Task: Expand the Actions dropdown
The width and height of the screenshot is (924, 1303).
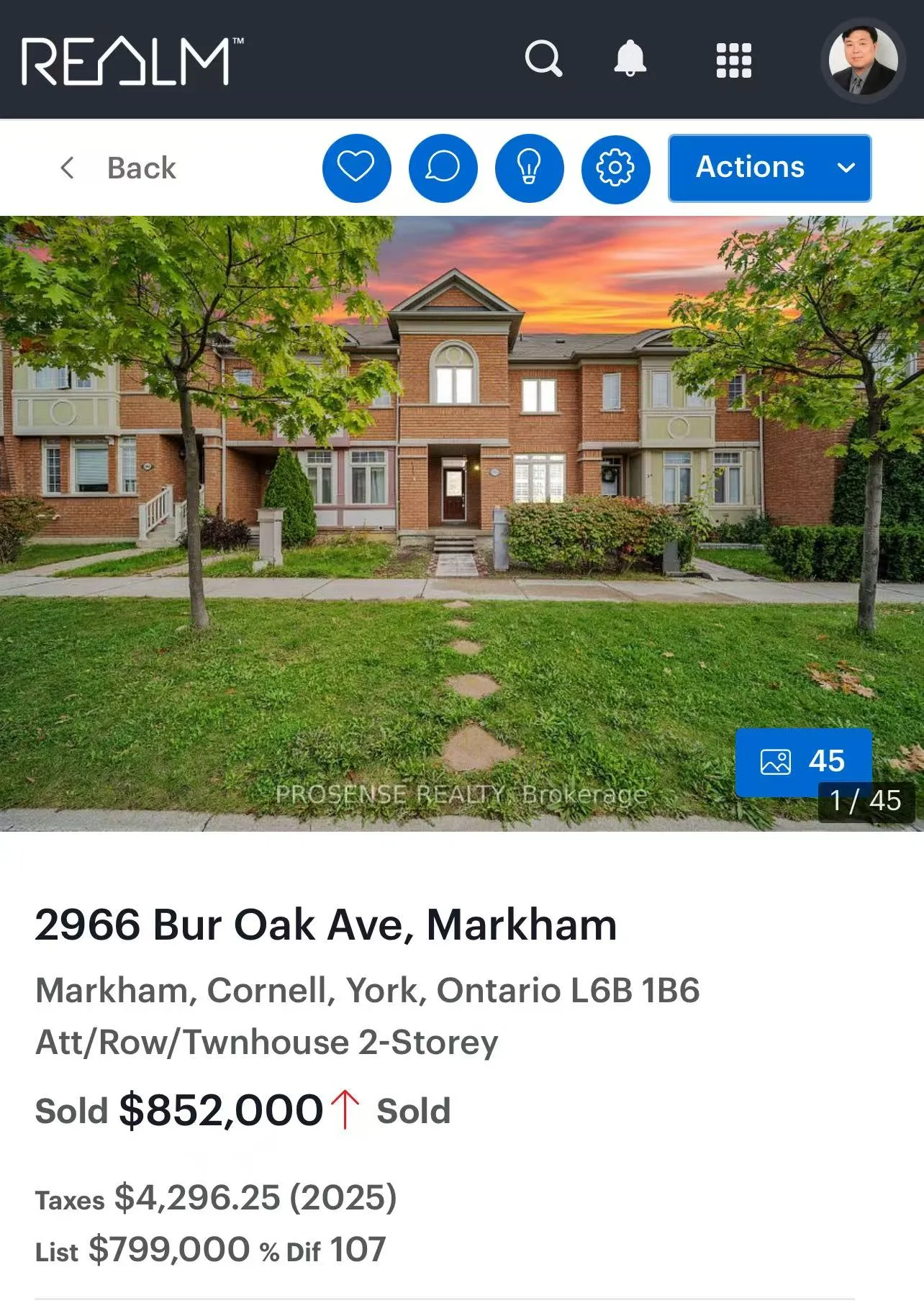Action: coord(769,168)
